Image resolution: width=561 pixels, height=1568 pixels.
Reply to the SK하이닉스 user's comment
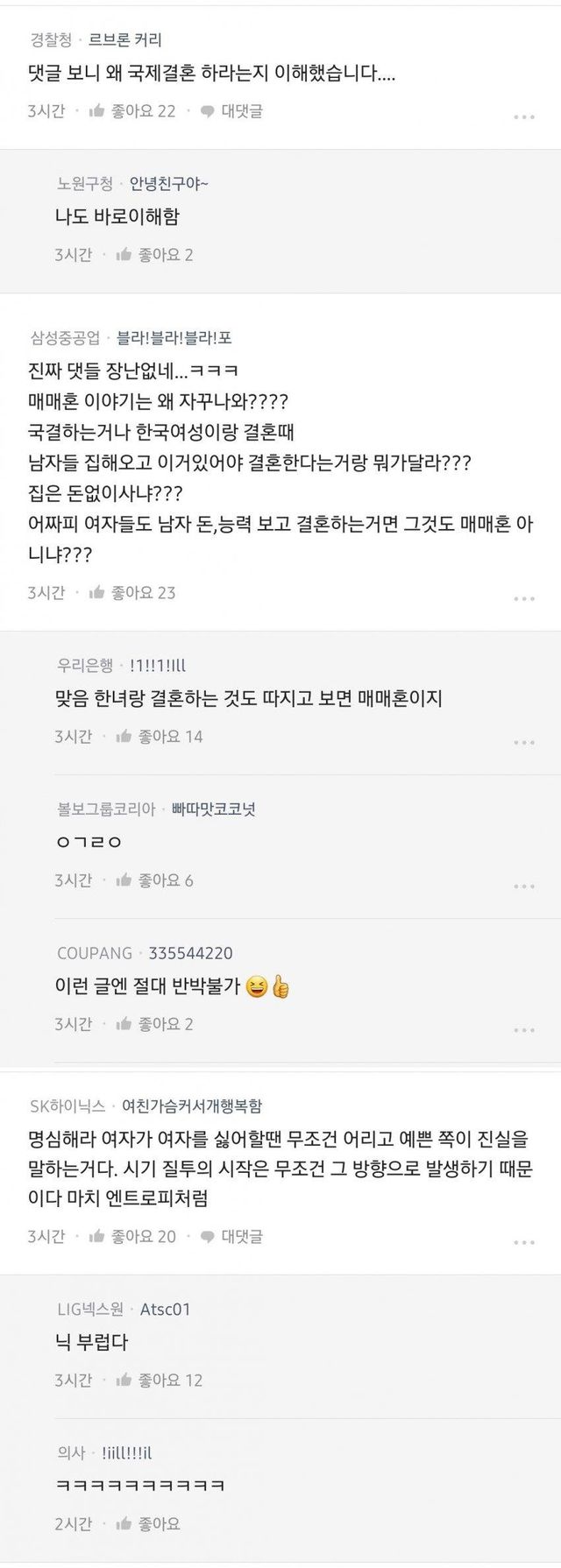click(231, 1237)
